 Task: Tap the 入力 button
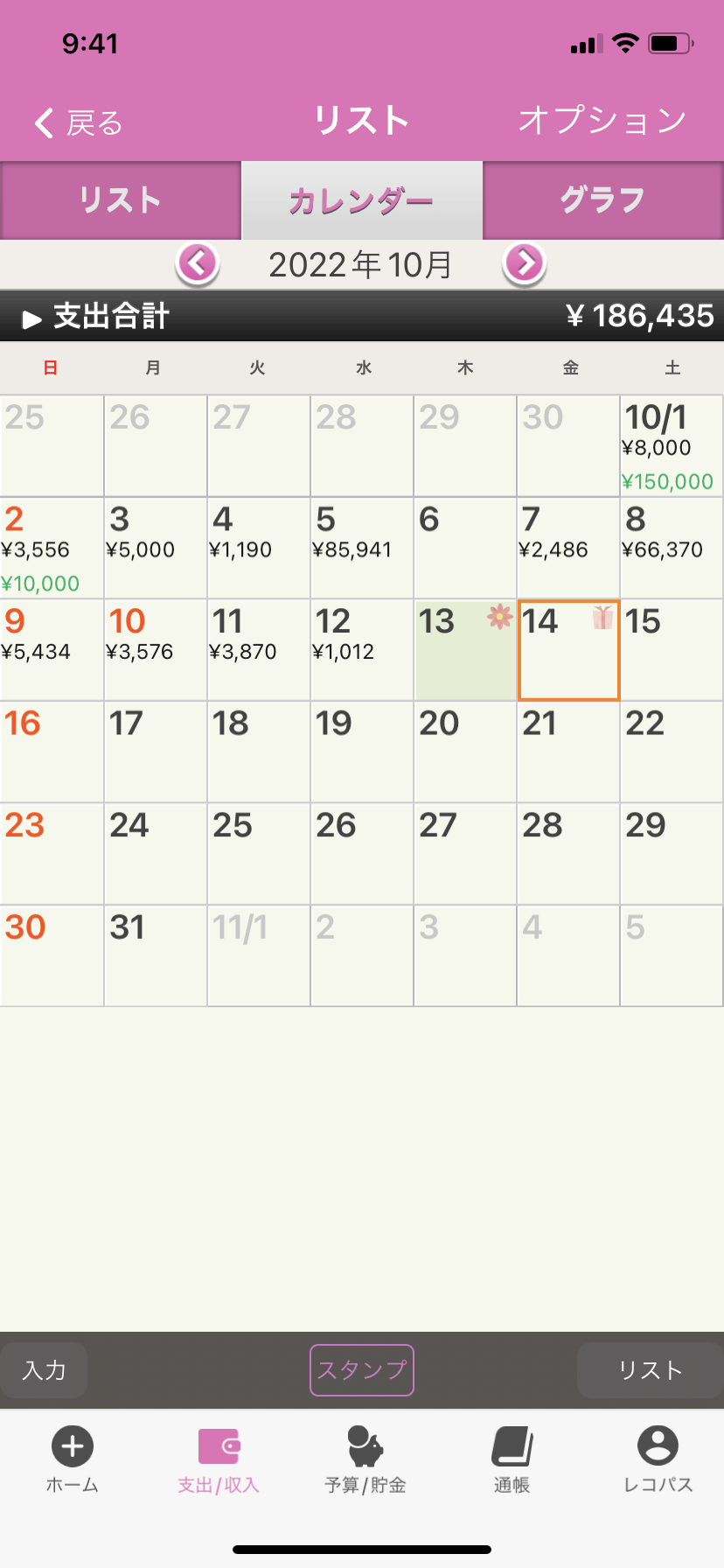44,1370
